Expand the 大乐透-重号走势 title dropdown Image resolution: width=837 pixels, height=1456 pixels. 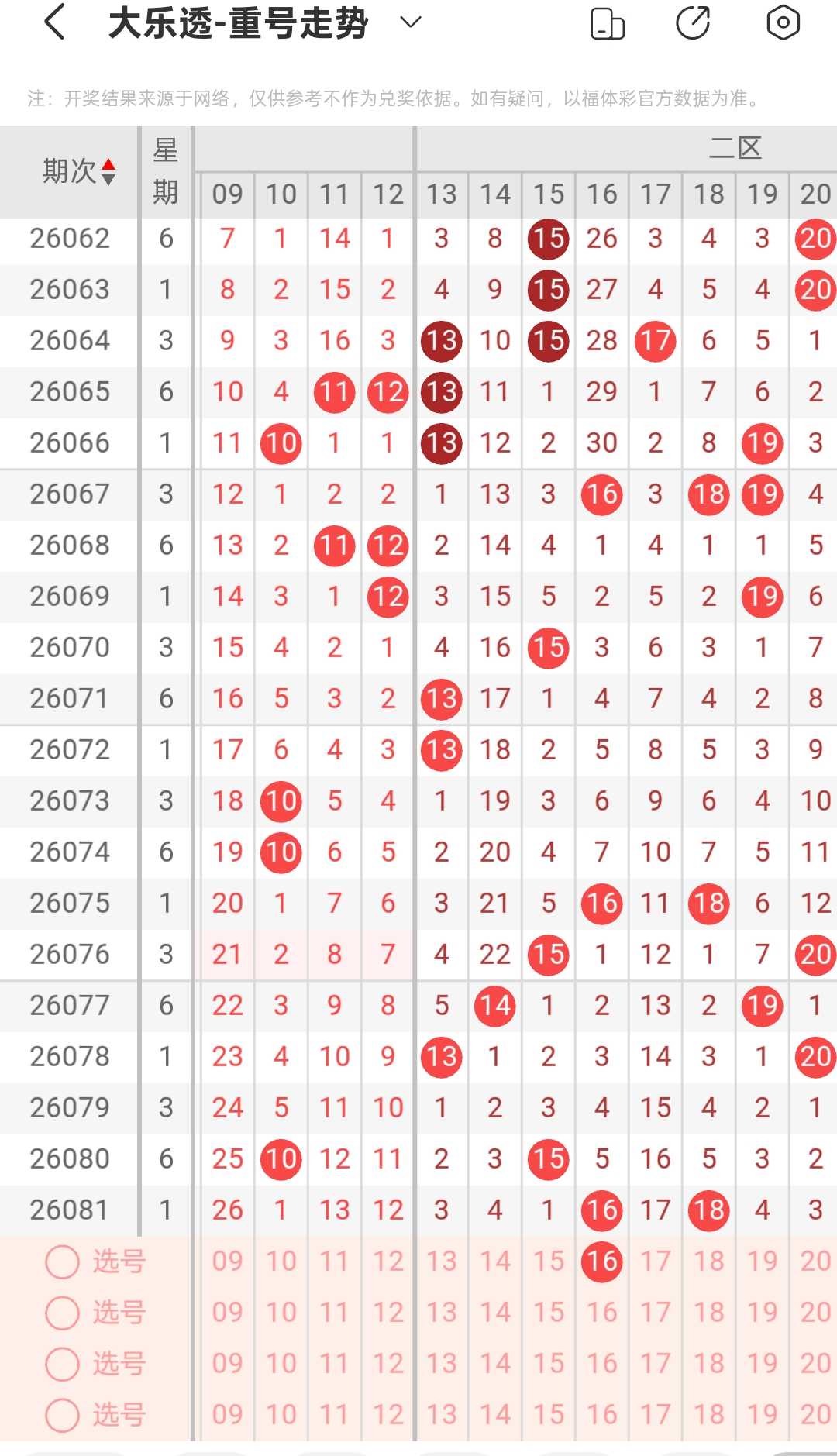pyautogui.click(x=411, y=22)
